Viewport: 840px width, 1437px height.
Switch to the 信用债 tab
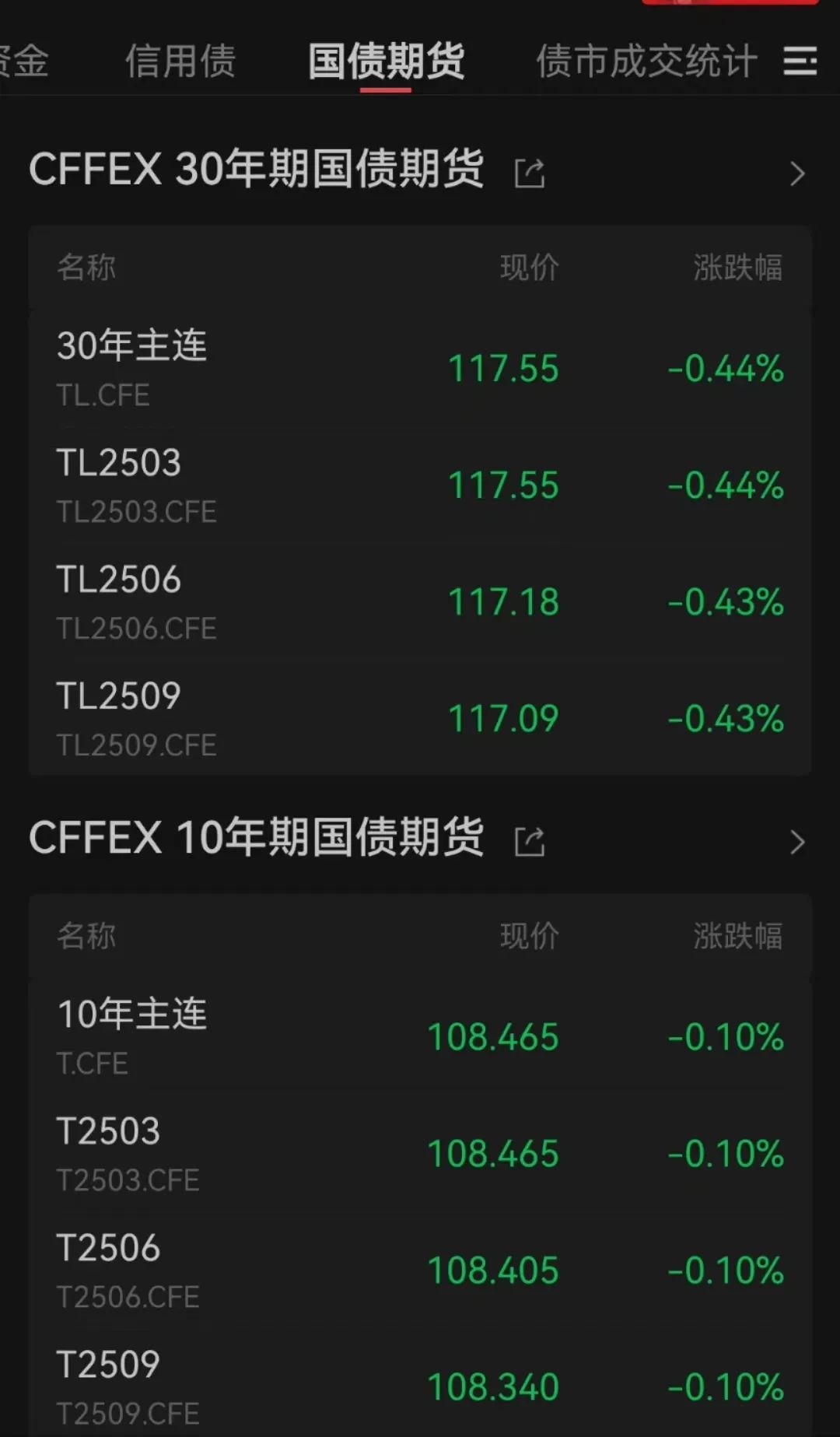click(x=180, y=61)
